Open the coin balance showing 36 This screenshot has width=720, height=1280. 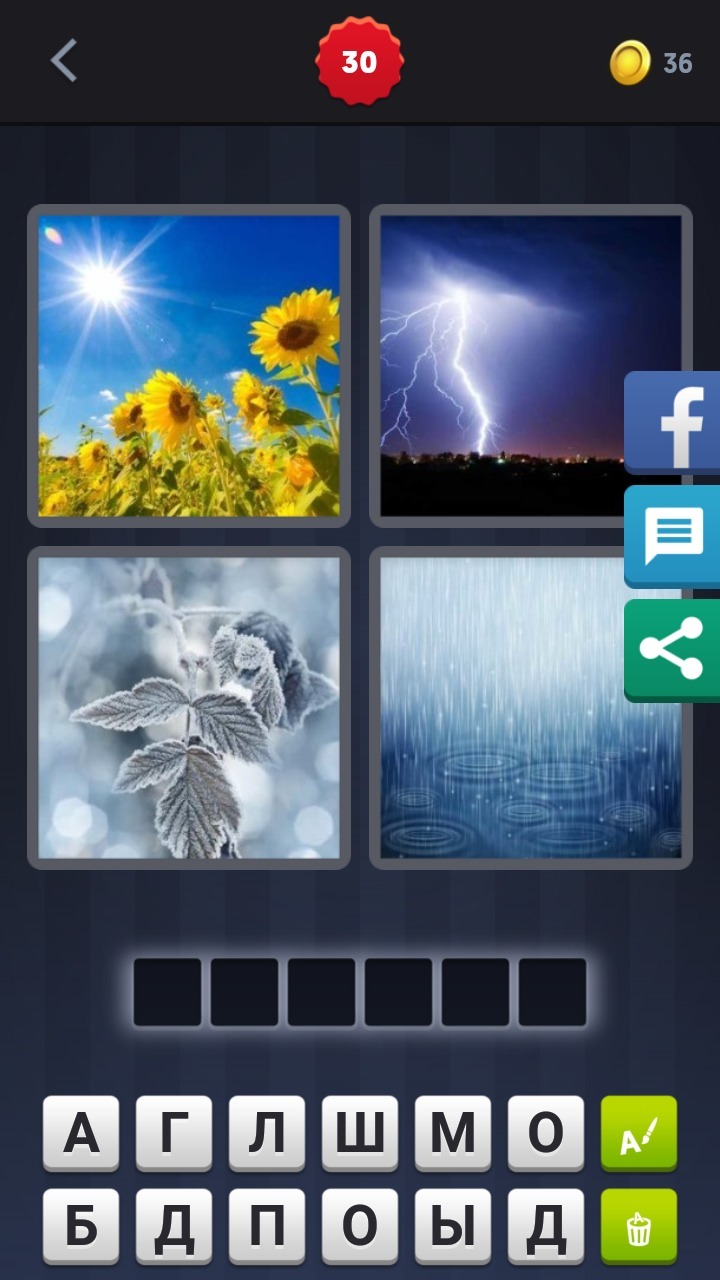(x=652, y=63)
